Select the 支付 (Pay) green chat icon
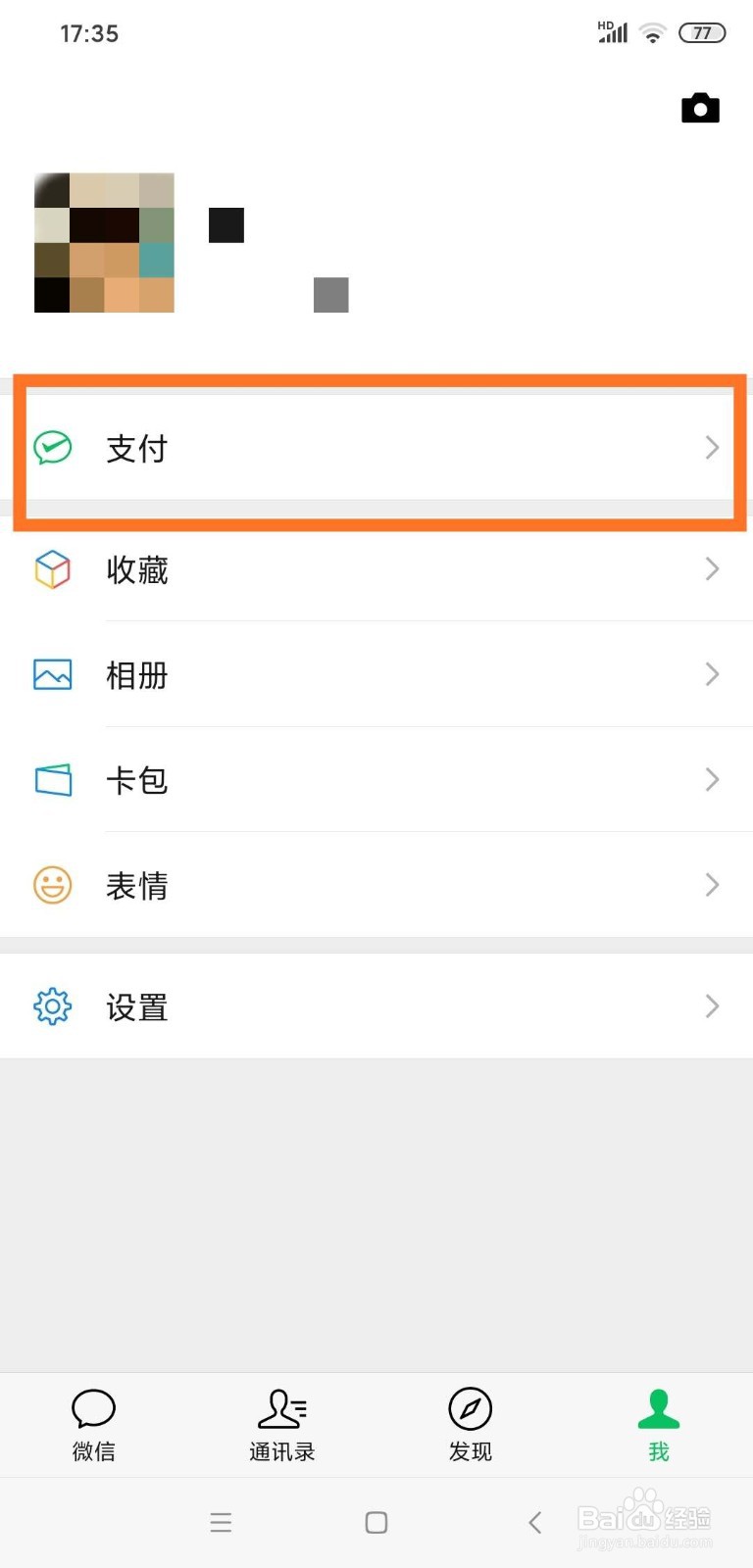The height and width of the screenshot is (1568, 753). point(54,448)
